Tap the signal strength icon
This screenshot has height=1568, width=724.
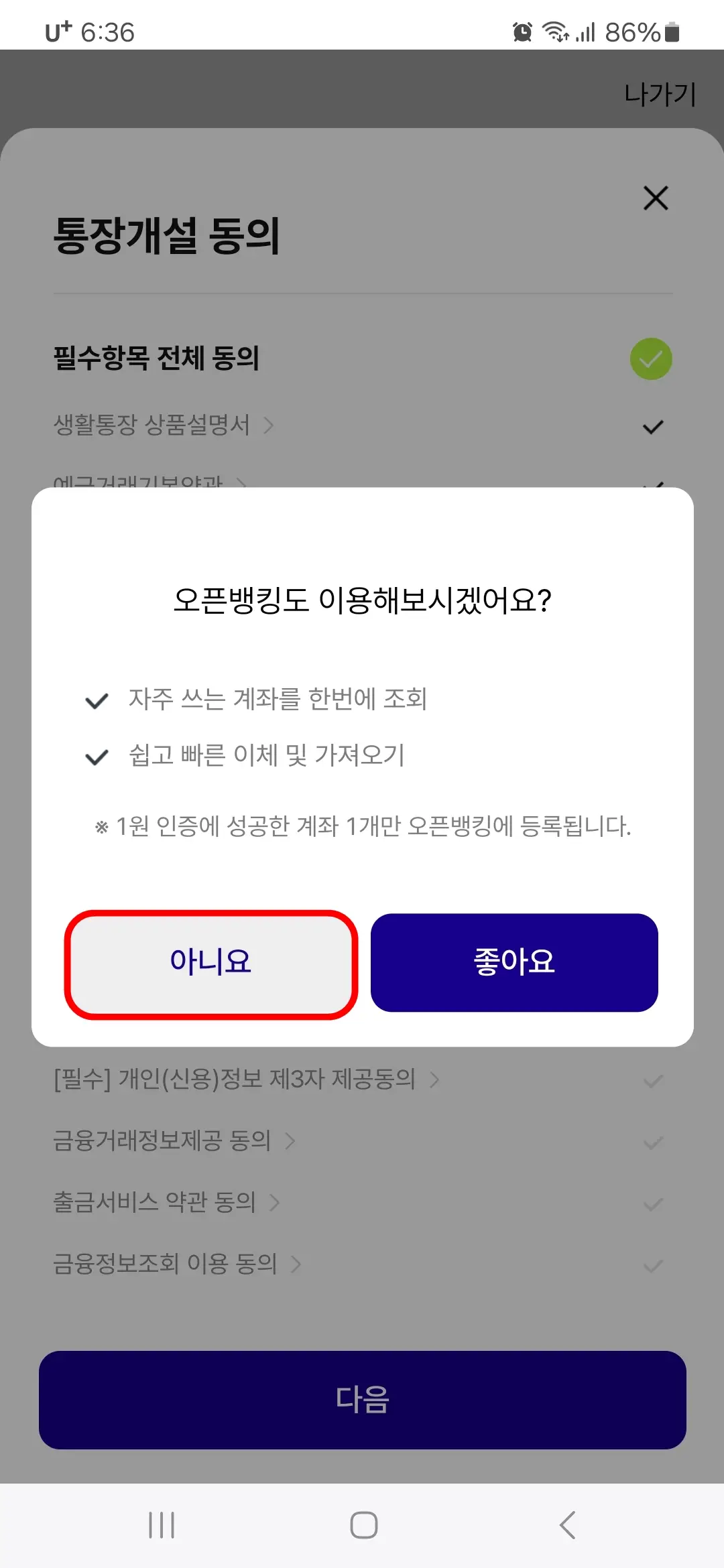point(585,31)
